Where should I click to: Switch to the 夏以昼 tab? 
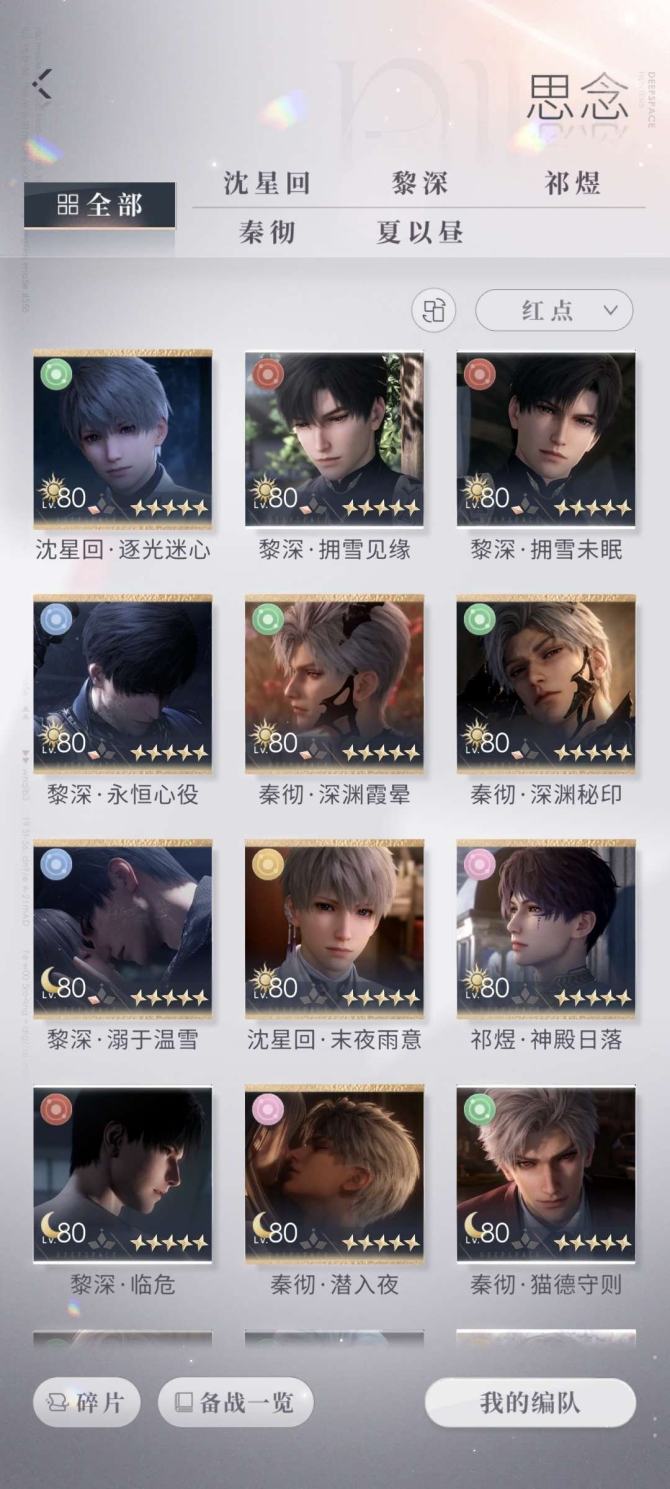(420, 232)
